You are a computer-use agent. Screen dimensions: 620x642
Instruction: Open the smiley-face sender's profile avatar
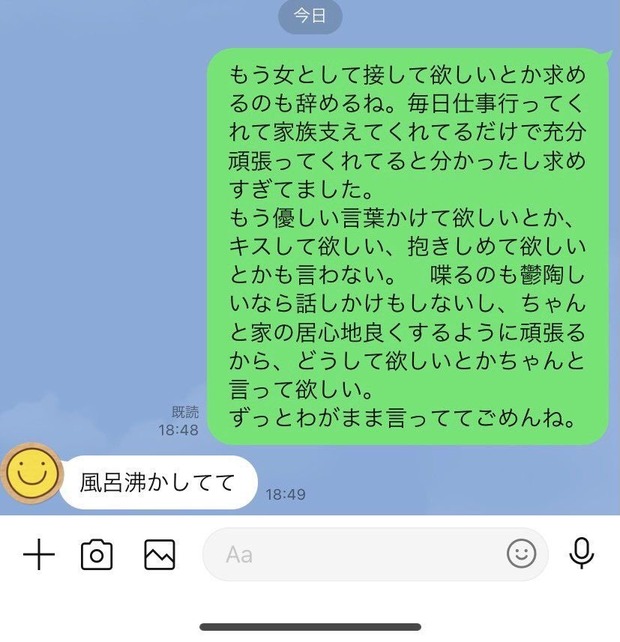[x=31, y=472]
